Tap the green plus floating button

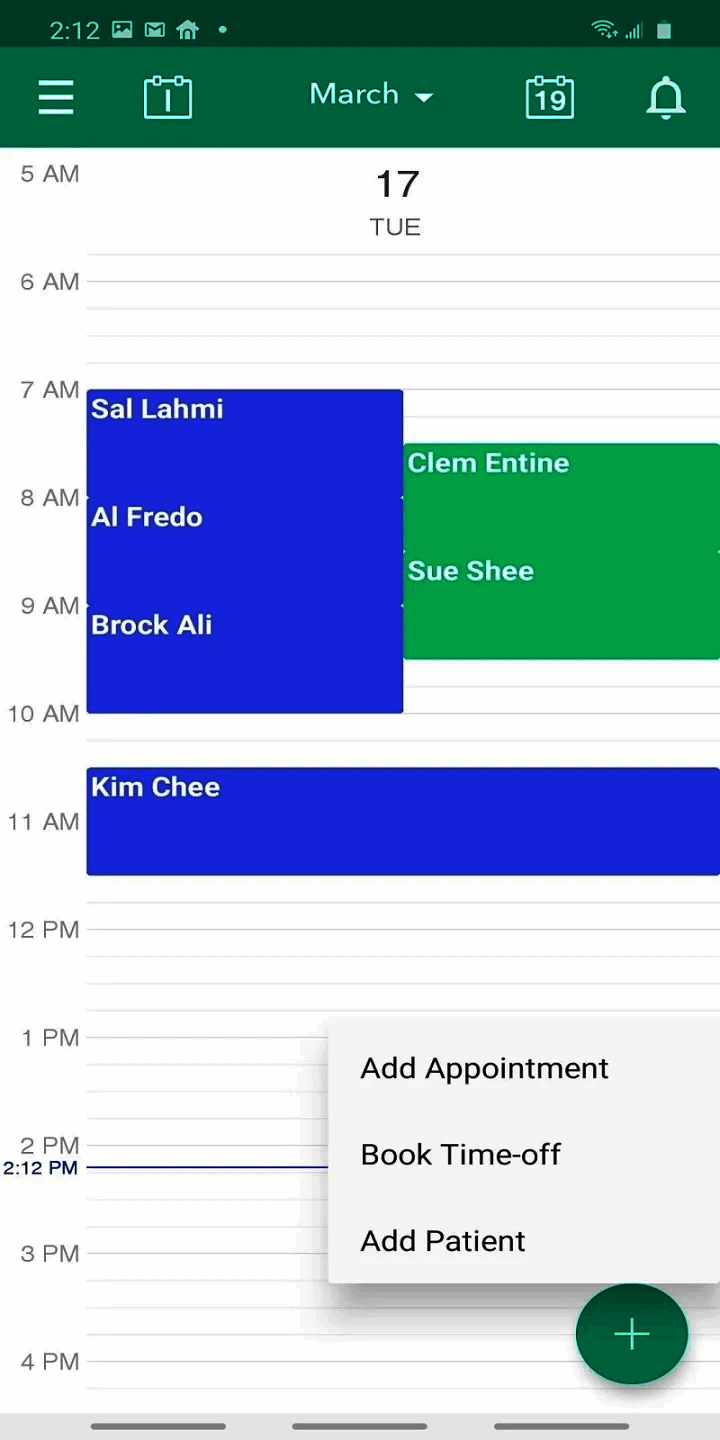(x=631, y=1334)
